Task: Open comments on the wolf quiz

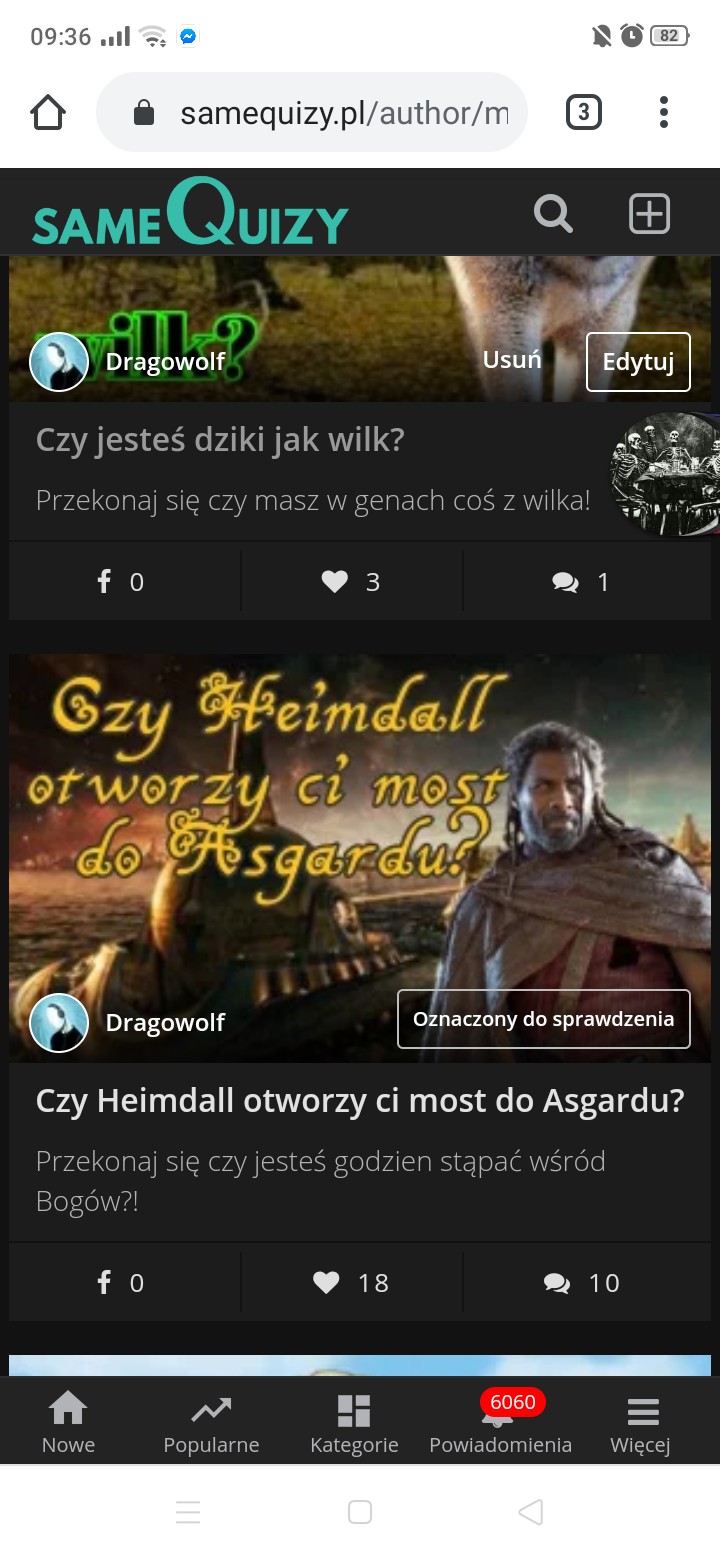Action: [581, 582]
